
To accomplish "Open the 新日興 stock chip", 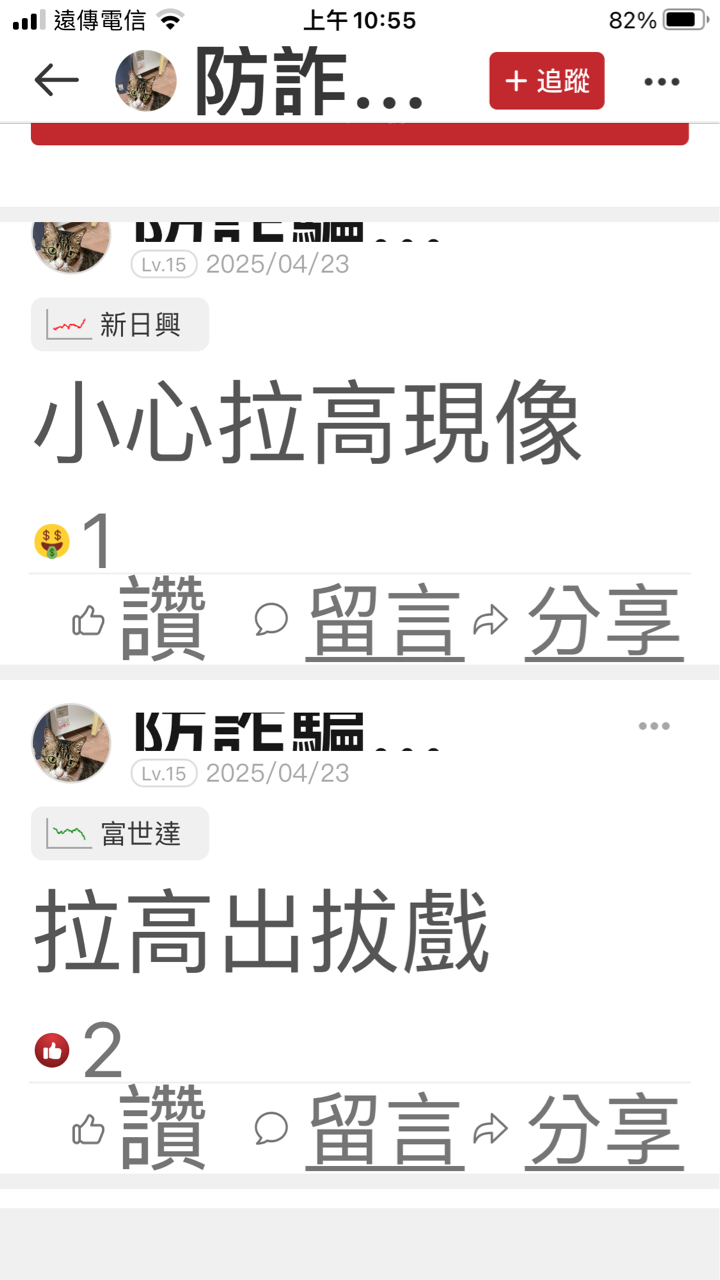I will (120, 325).
